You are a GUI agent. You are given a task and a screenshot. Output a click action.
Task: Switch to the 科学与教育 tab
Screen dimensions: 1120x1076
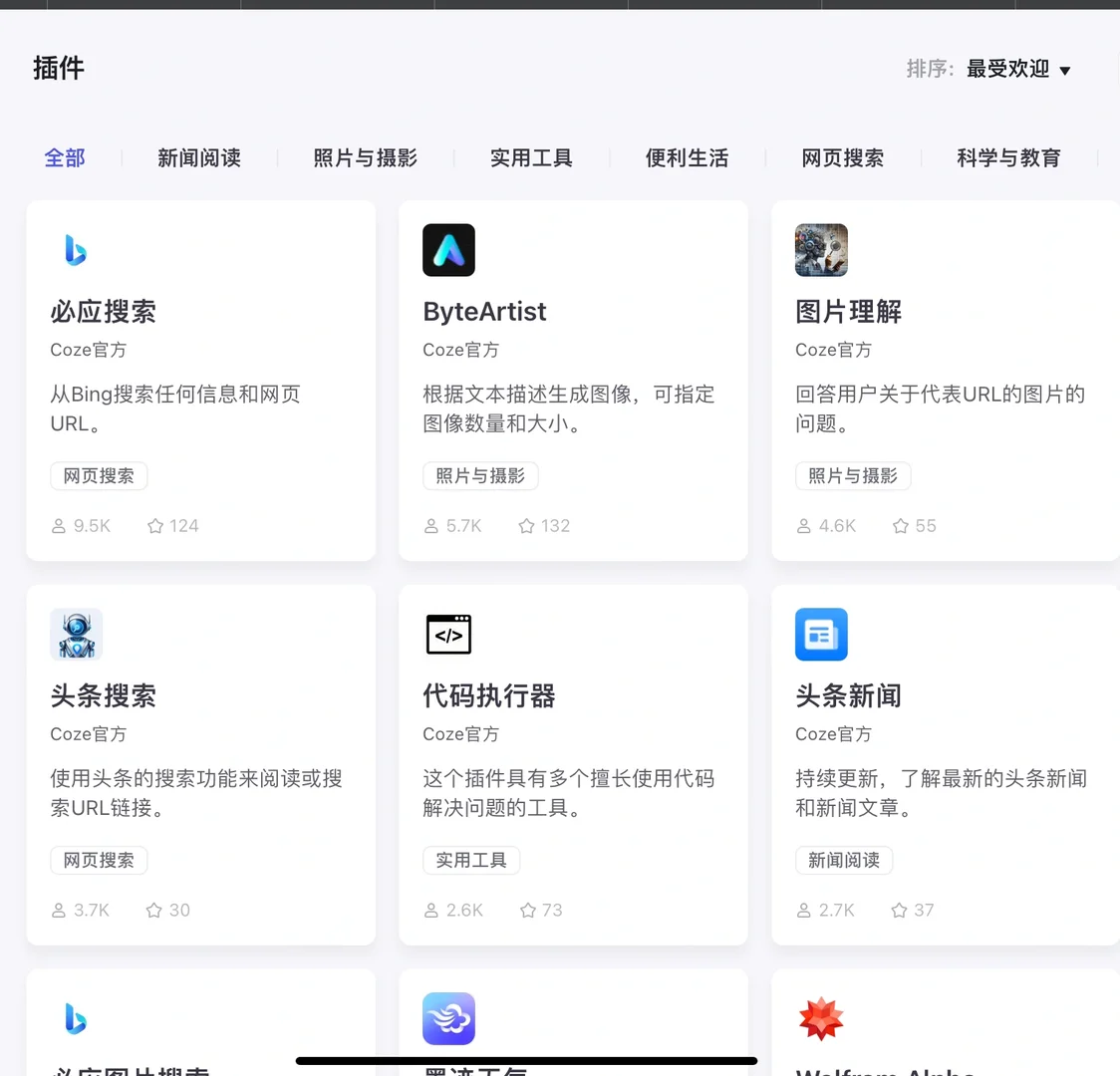tap(1008, 157)
